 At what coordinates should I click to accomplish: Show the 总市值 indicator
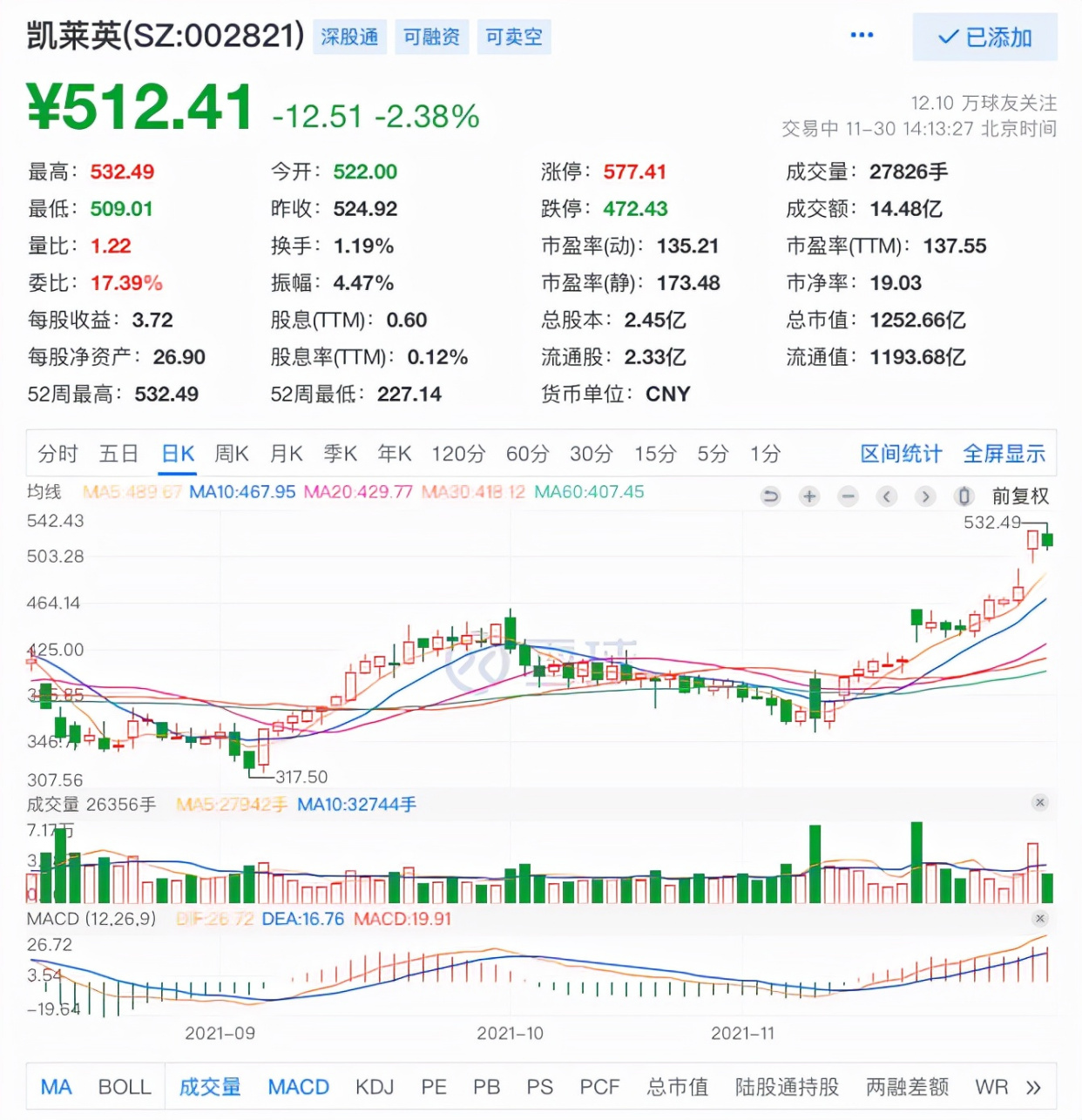[677, 1087]
